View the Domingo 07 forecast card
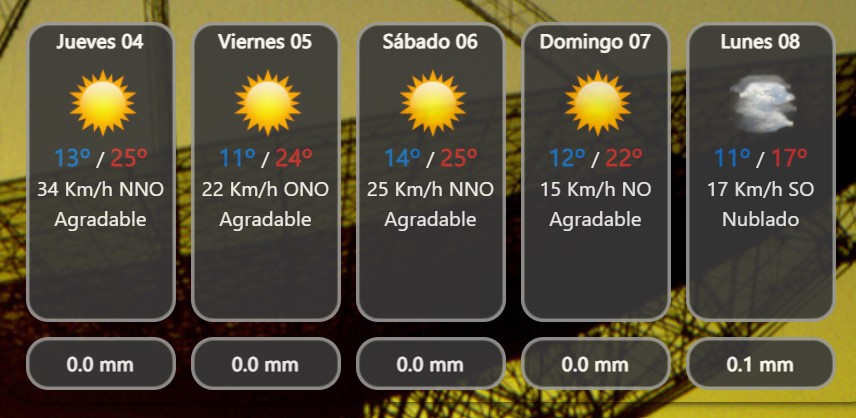The image size is (856, 418). [x=595, y=170]
